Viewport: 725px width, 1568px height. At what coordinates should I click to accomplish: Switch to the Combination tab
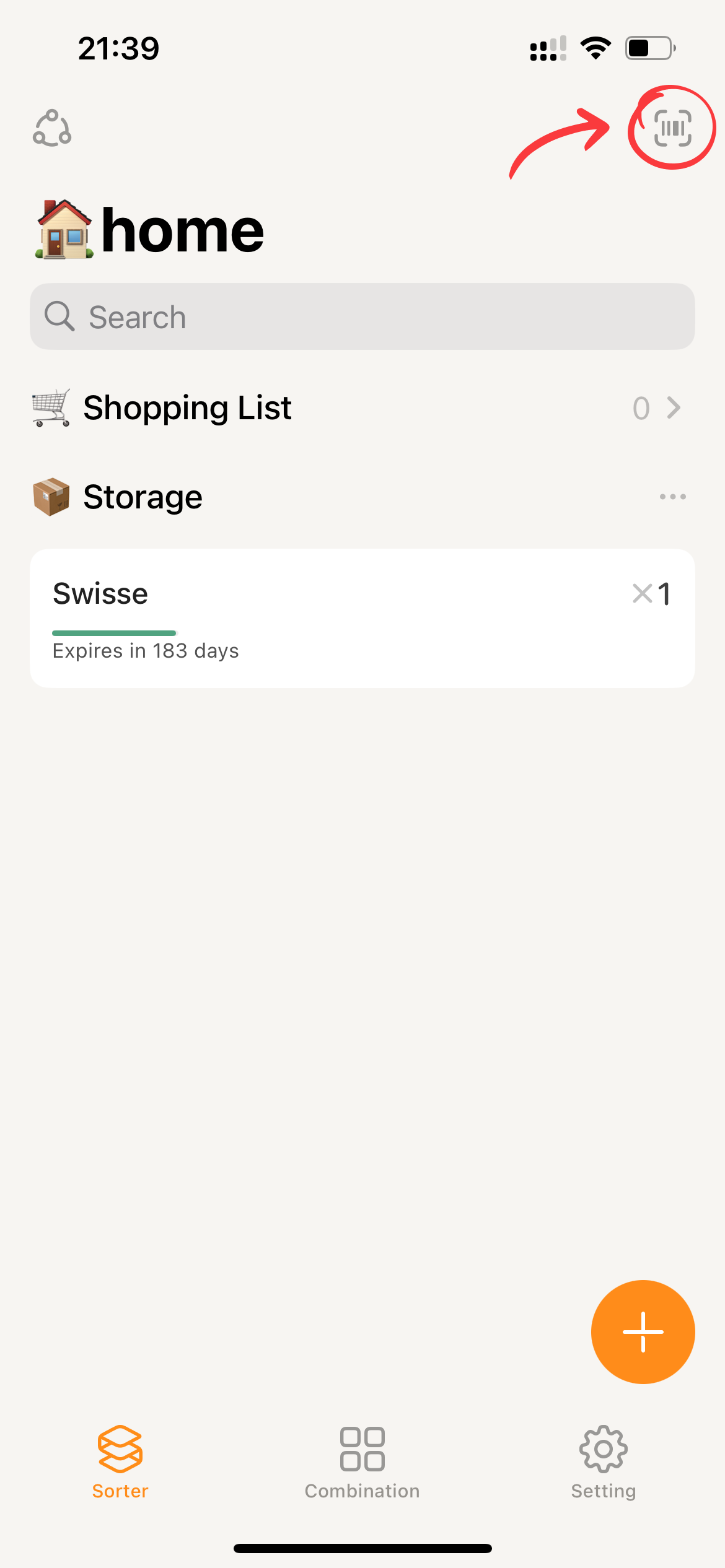point(362,1463)
